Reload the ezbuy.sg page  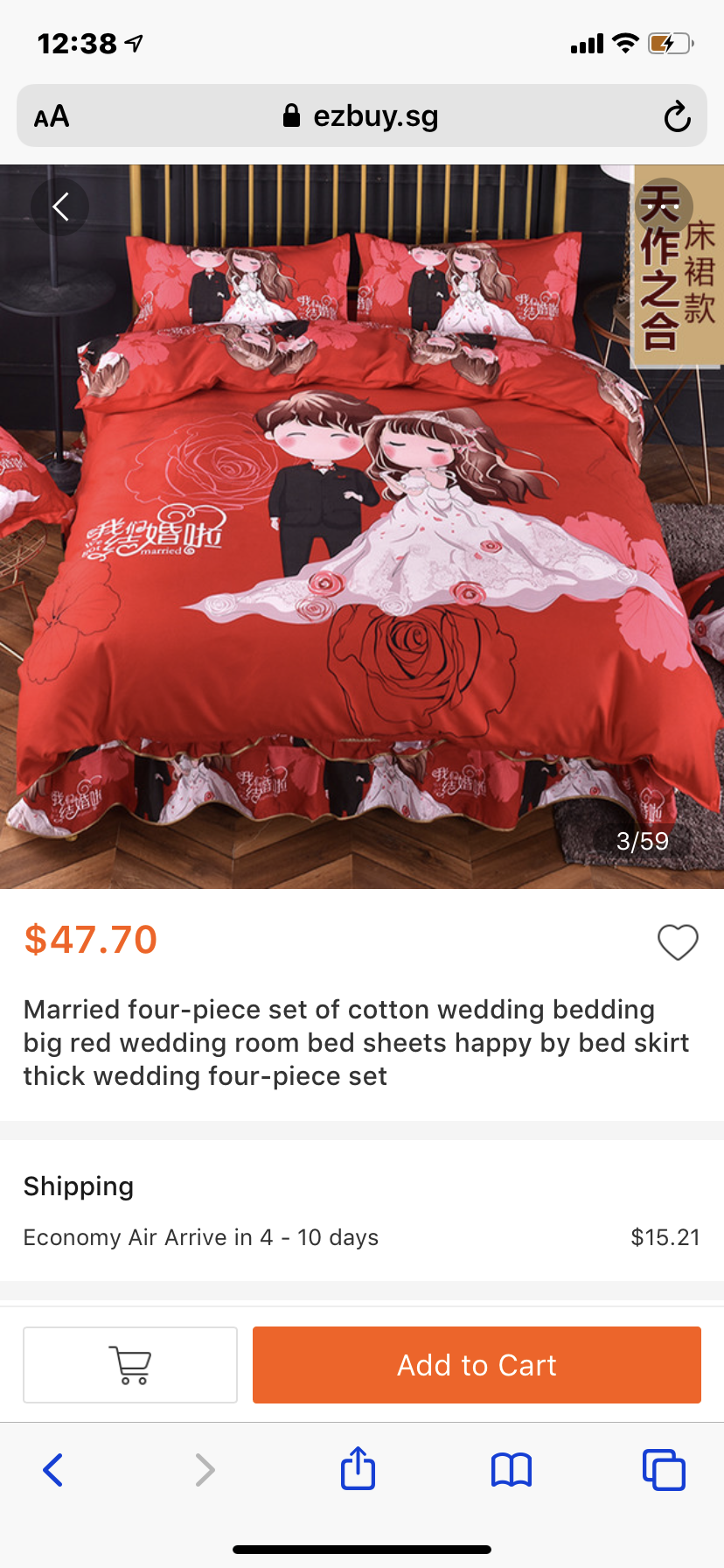point(677,116)
